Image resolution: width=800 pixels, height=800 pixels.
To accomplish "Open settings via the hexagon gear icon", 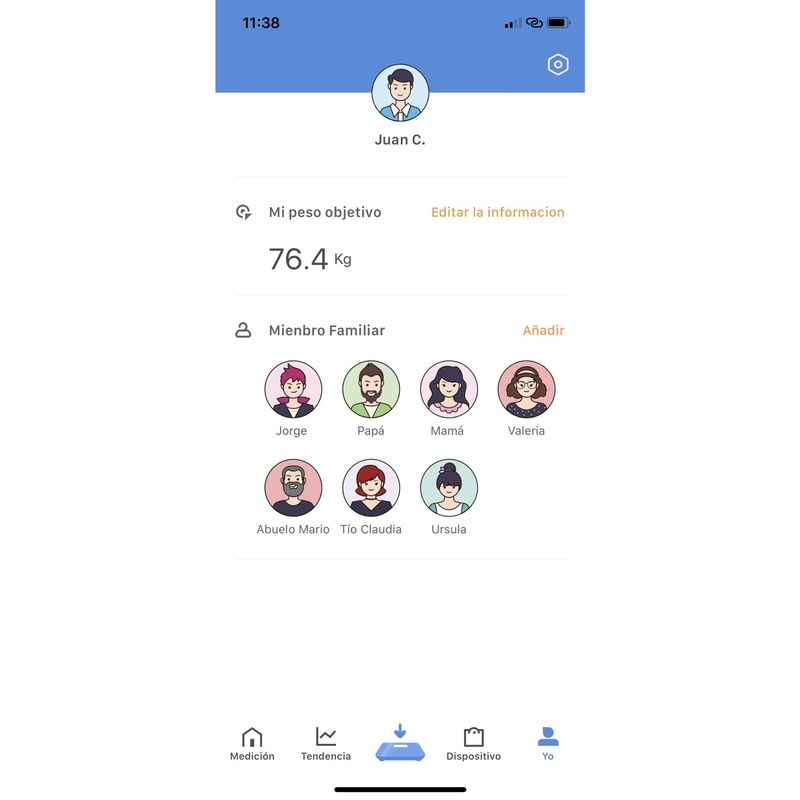I will (558, 65).
